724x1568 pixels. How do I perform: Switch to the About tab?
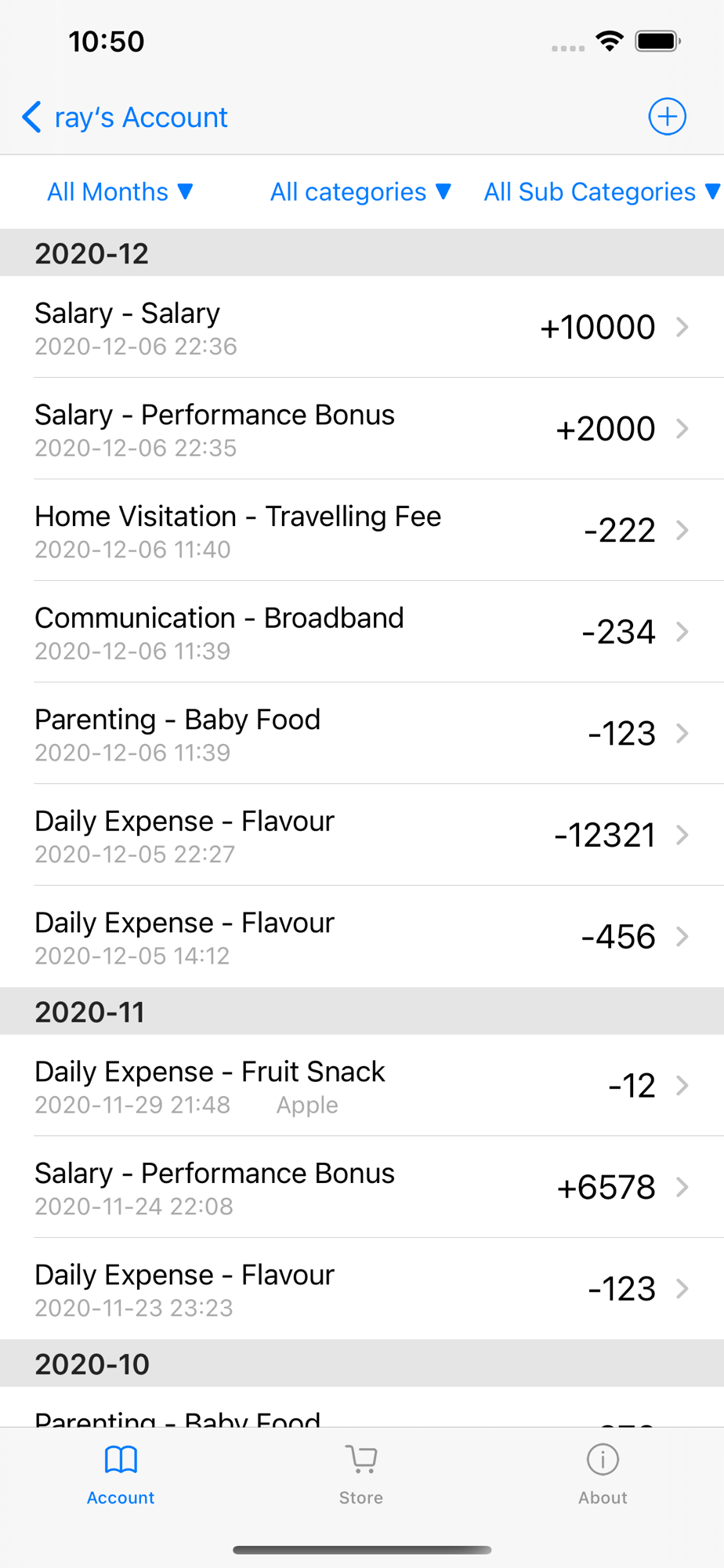coord(603,1475)
